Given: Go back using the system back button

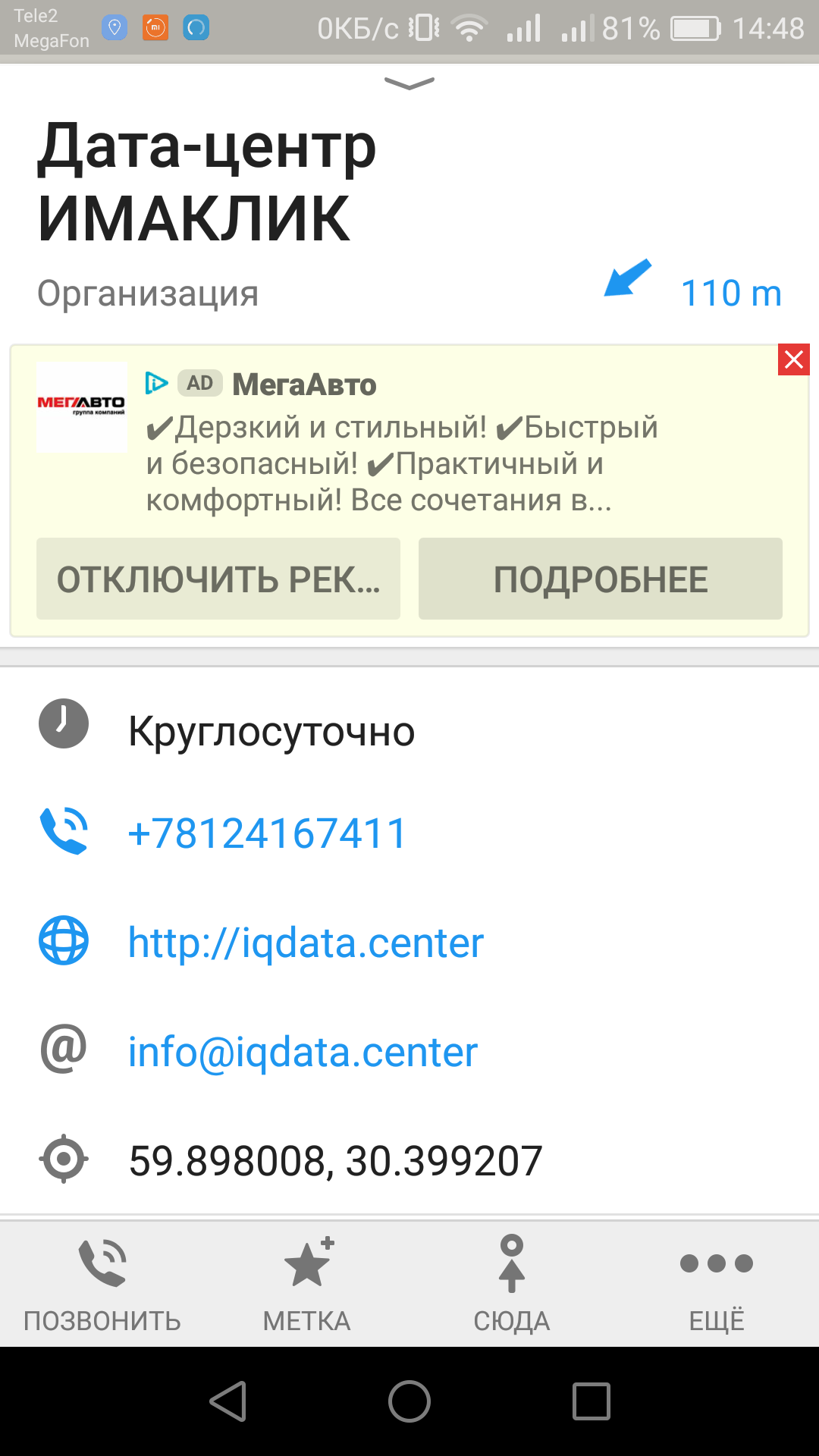Looking at the screenshot, I should coord(227,1401).
